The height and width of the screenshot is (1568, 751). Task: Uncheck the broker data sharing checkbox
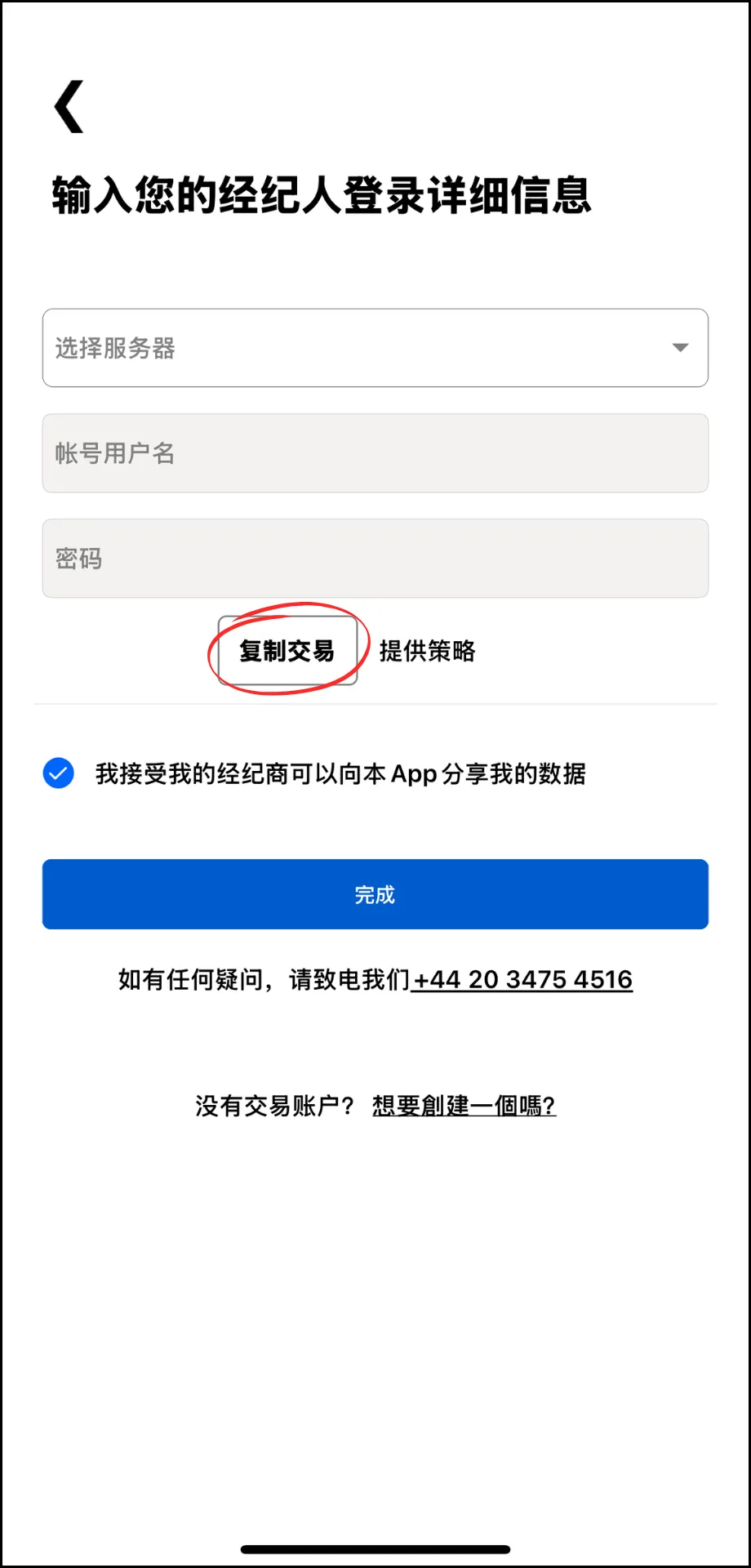(59, 773)
